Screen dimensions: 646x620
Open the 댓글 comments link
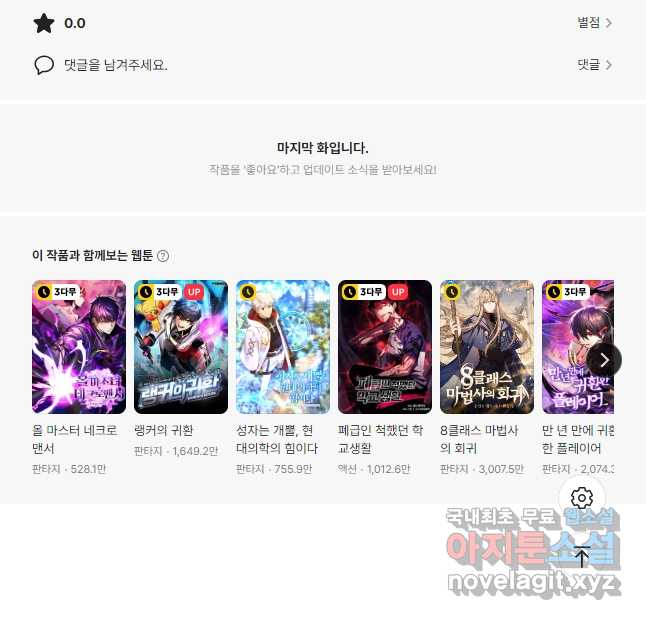594,65
